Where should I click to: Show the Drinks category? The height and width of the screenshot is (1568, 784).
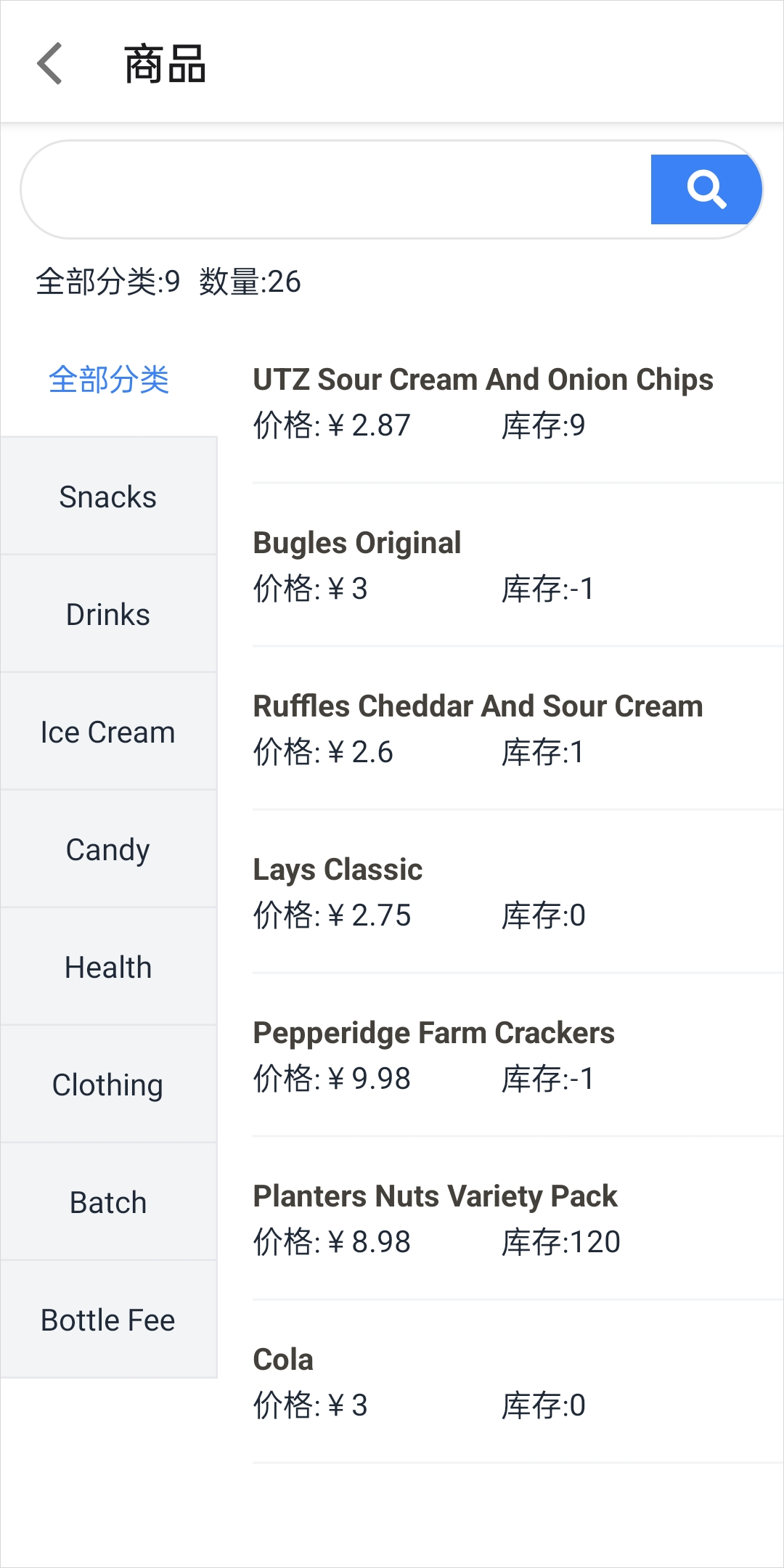click(109, 614)
